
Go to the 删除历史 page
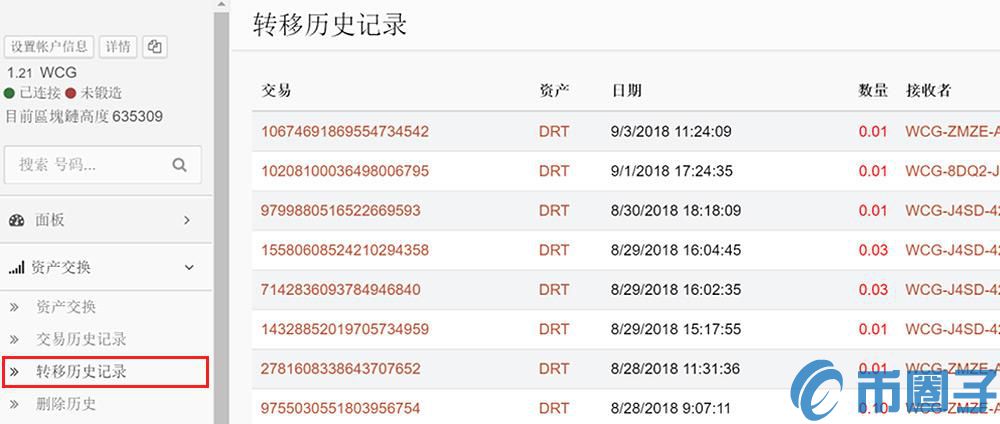(x=66, y=404)
